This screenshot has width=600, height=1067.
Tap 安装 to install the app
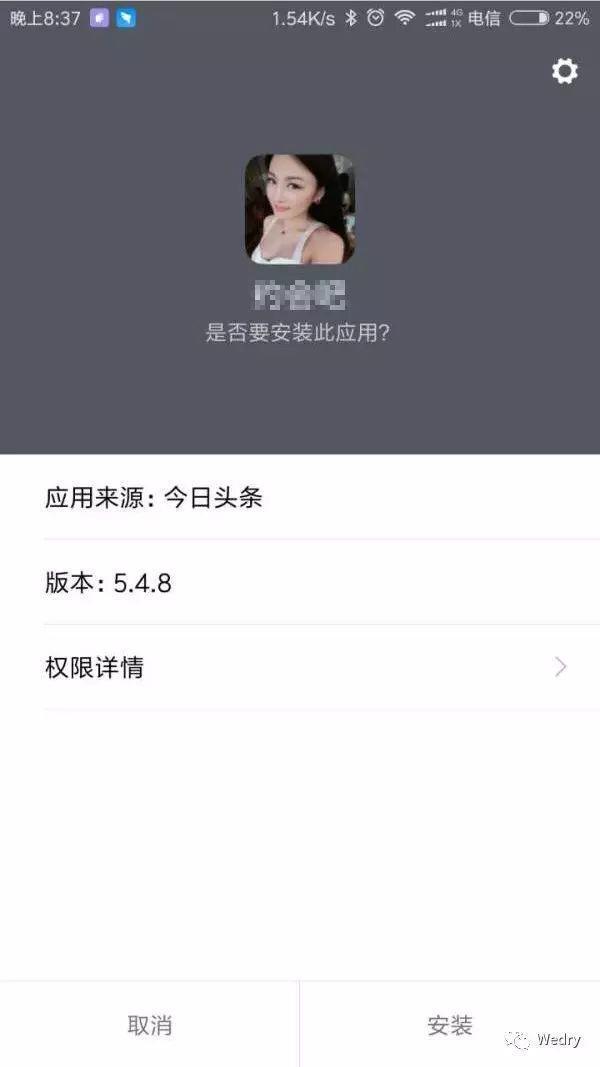click(449, 1025)
